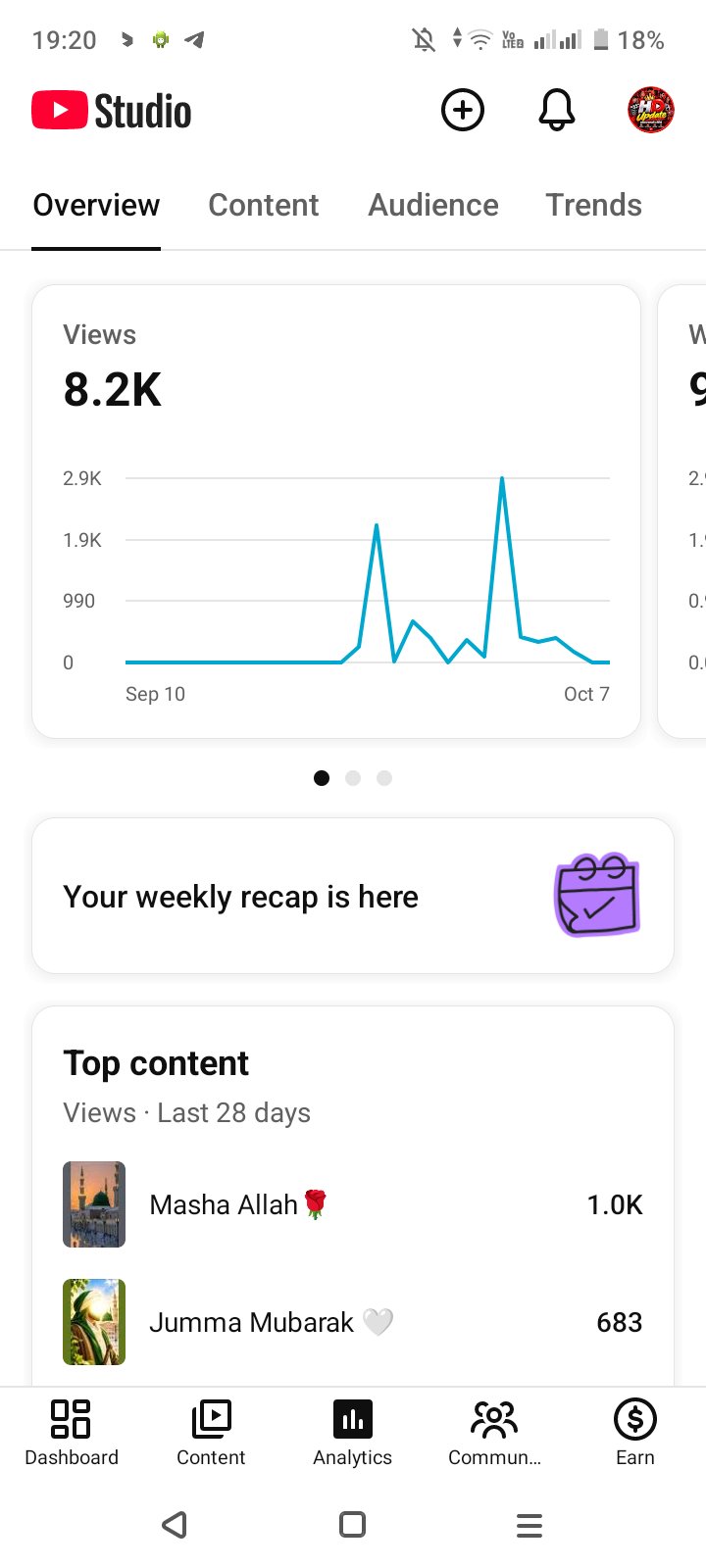706x1568 pixels.
Task: Open Content in the bottom navigation
Action: click(211, 1432)
